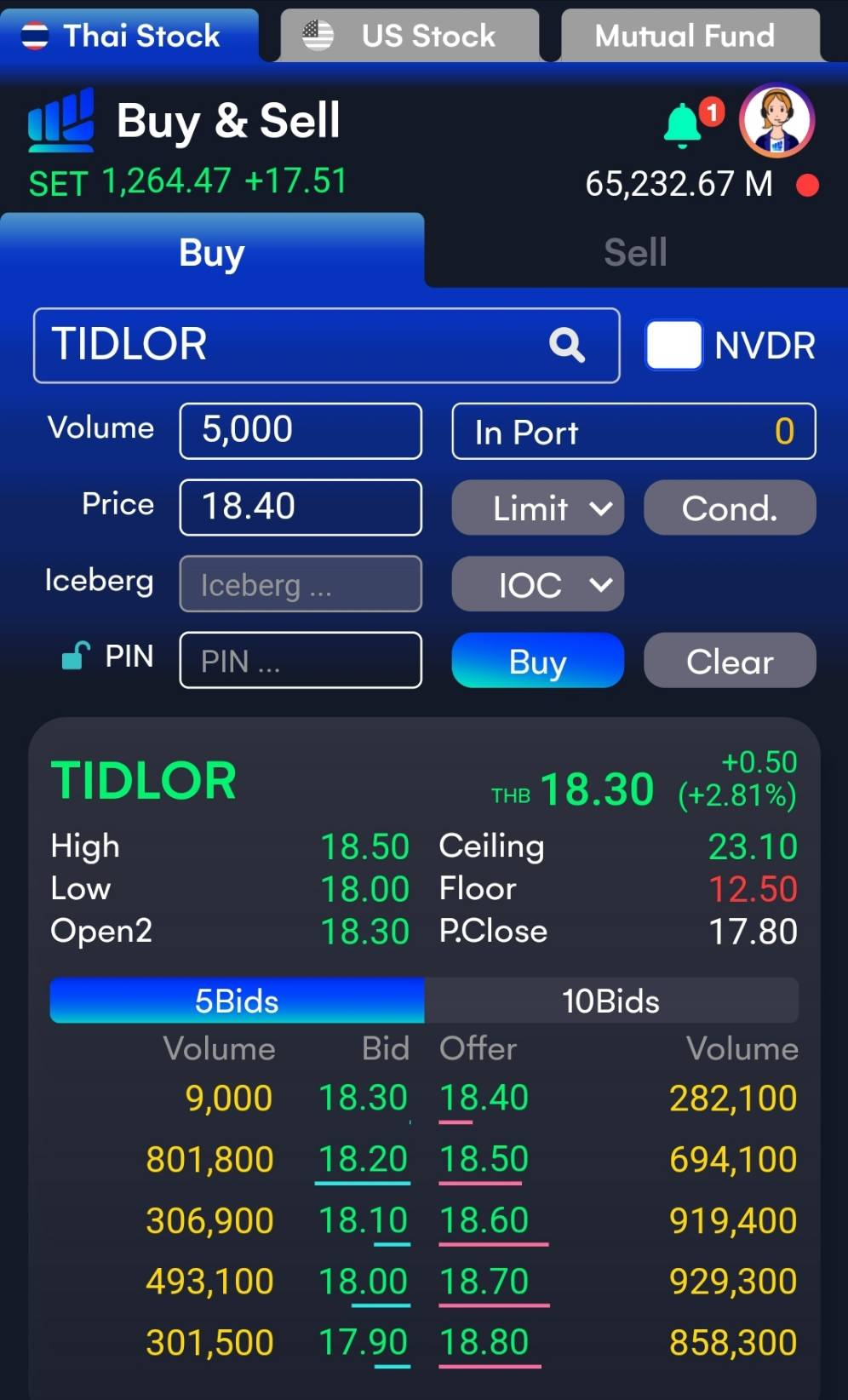The width and height of the screenshot is (848, 1400).
Task: Switch to the US Stock tab
Action: click(410, 36)
